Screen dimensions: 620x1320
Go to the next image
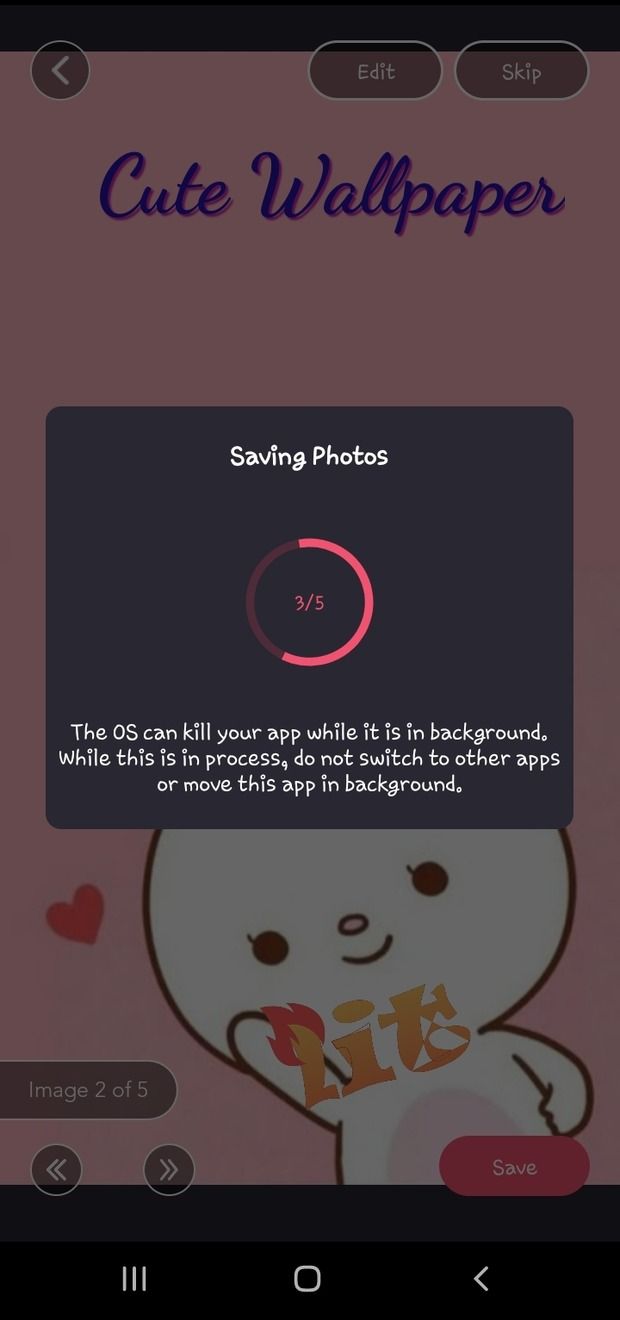pyautogui.click(x=168, y=1169)
